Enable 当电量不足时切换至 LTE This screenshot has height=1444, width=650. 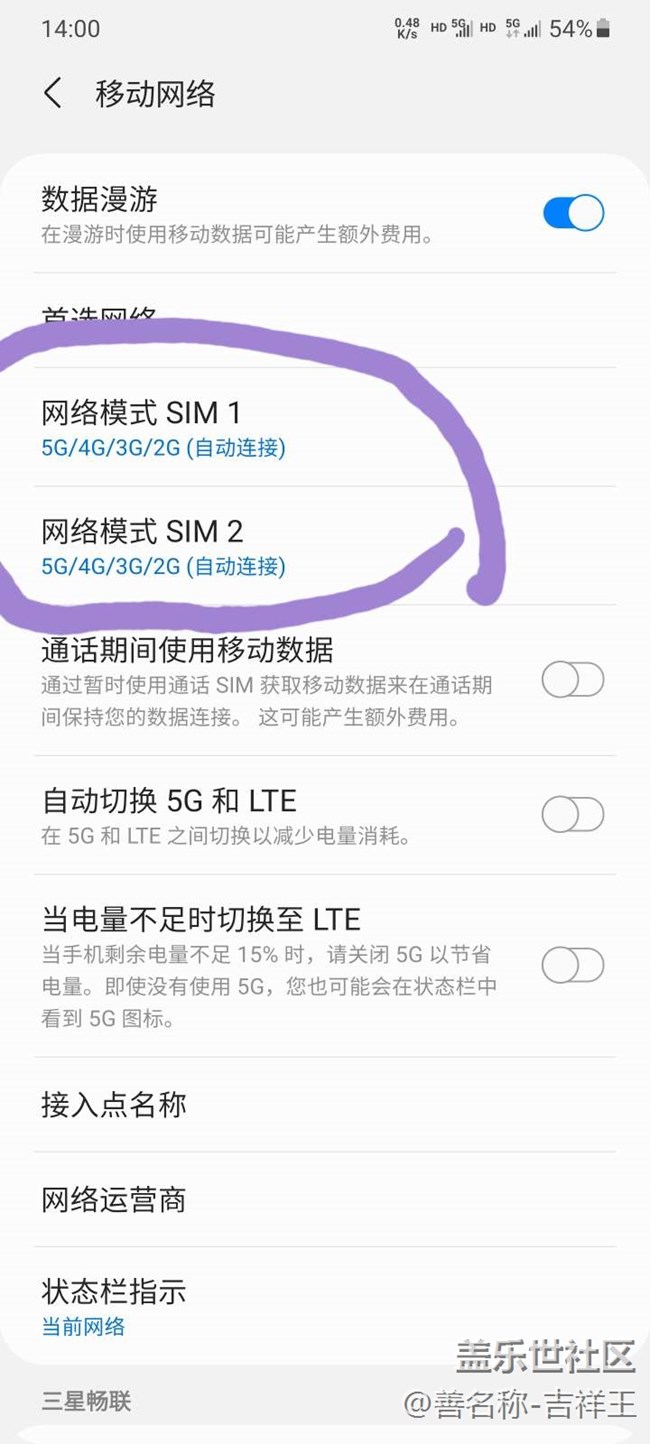click(x=573, y=966)
